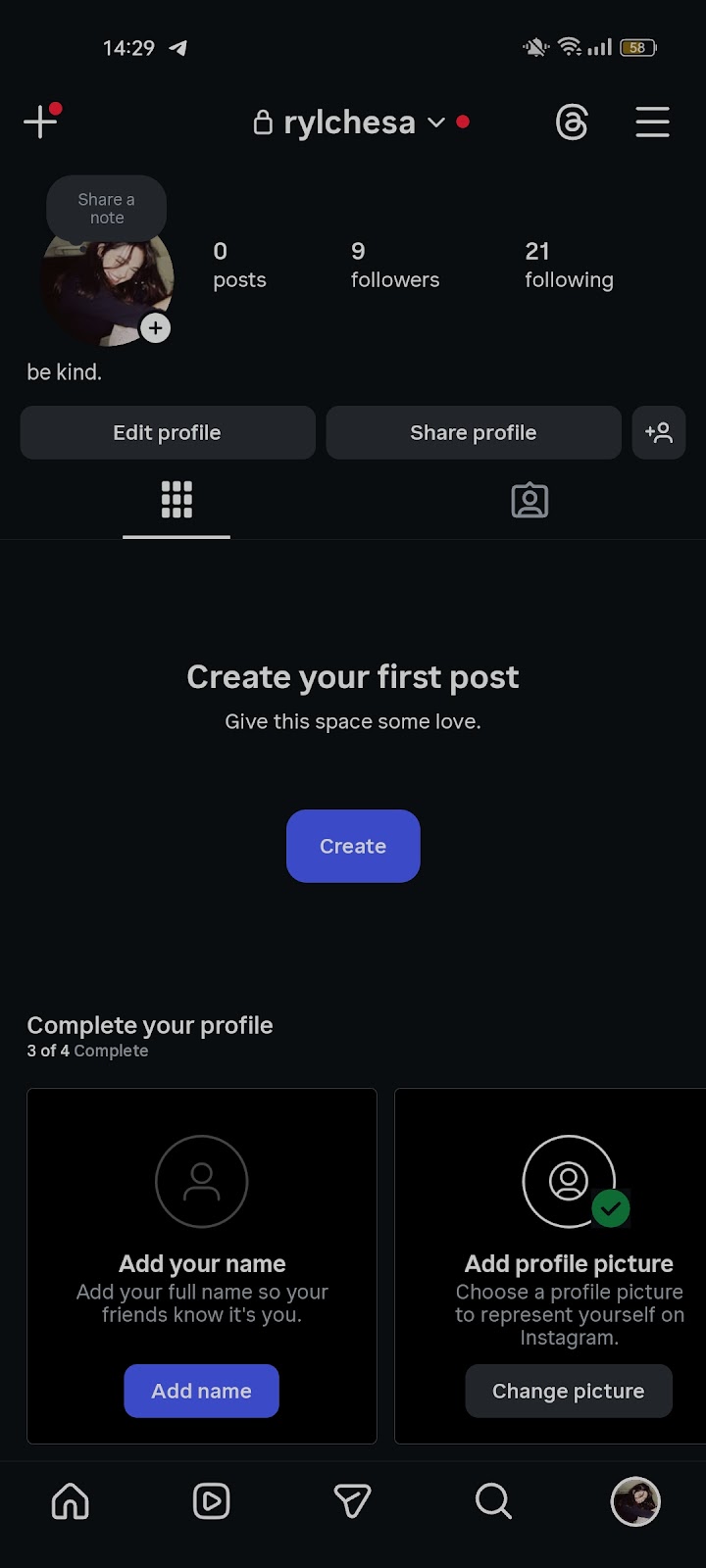Open discover people icon
Image resolution: width=706 pixels, height=1568 pixels.
tap(659, 432)
